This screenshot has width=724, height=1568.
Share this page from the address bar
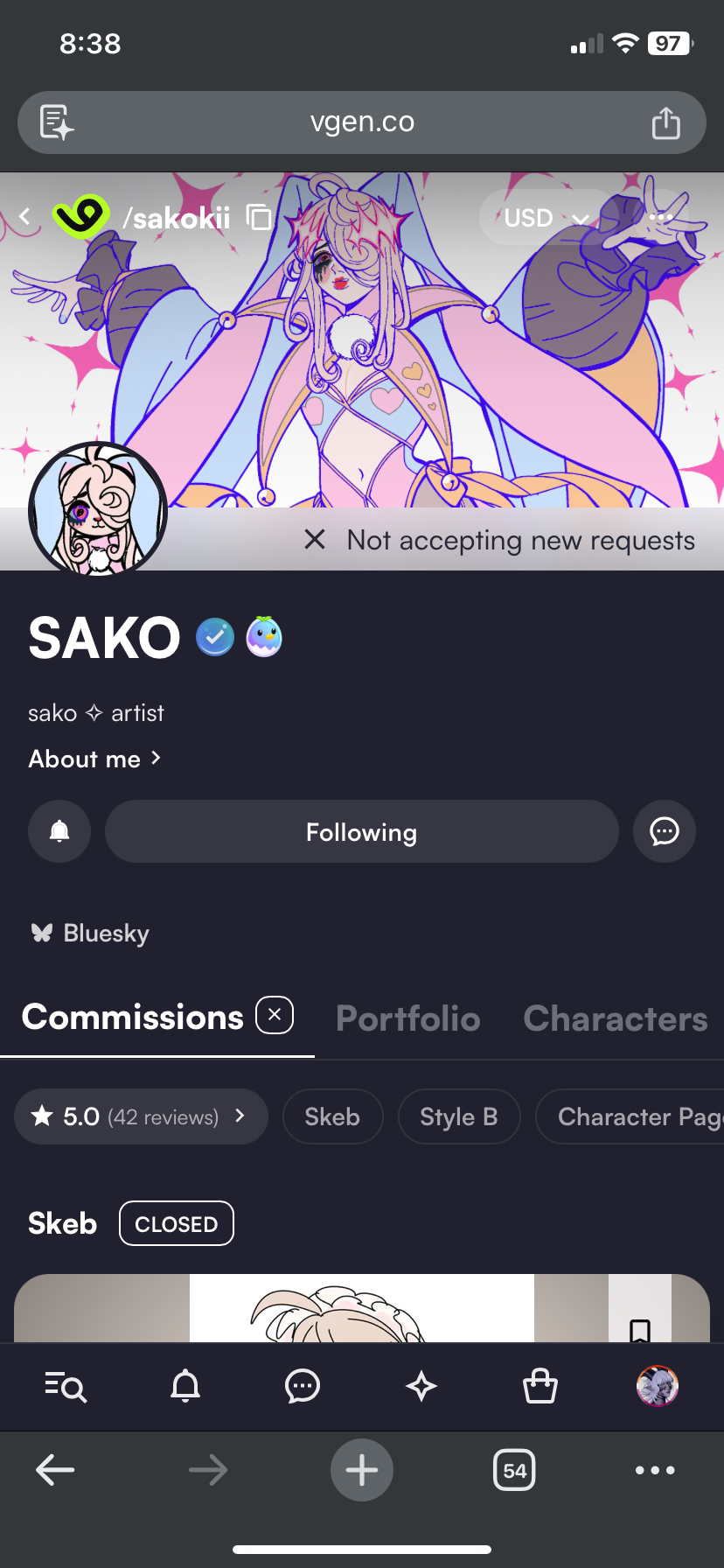[665, 122]
